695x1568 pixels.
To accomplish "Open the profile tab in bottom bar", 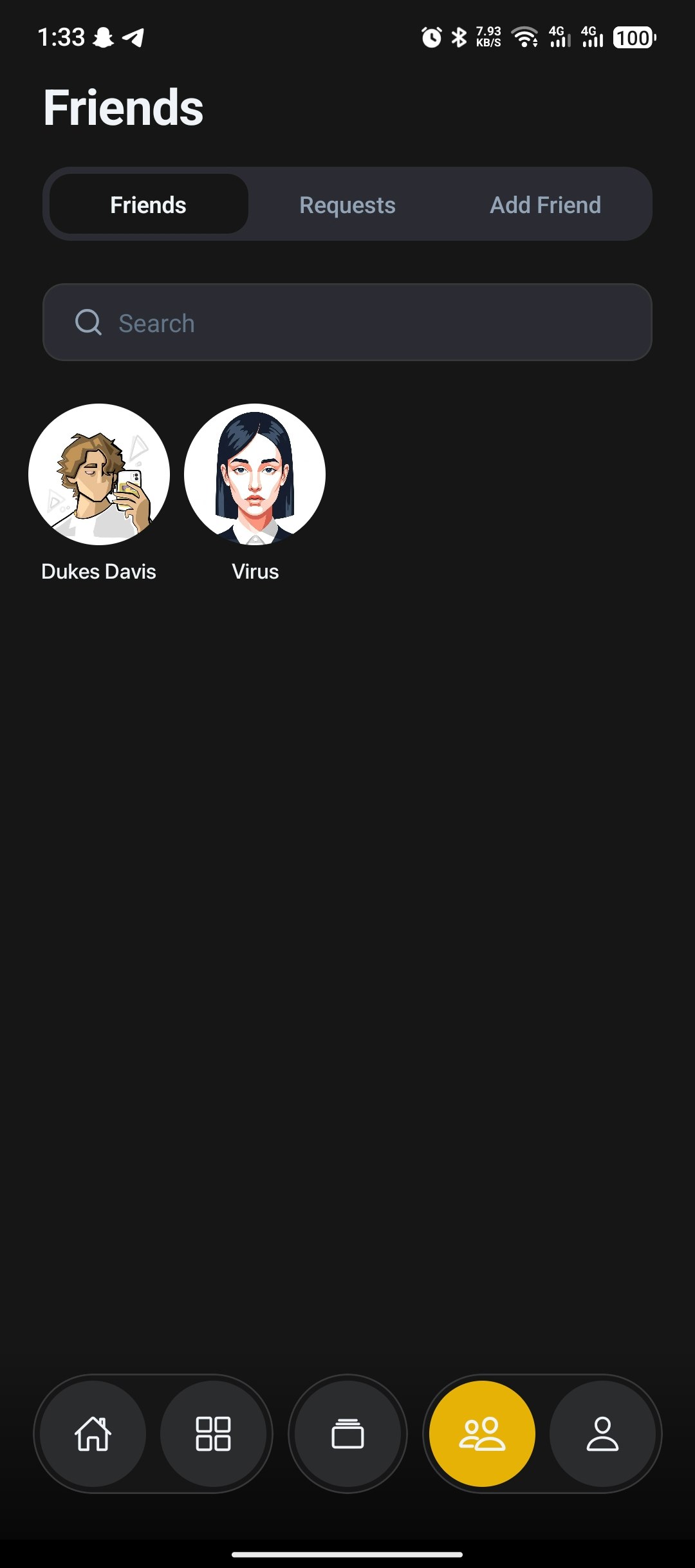I will pos(602,1433).
